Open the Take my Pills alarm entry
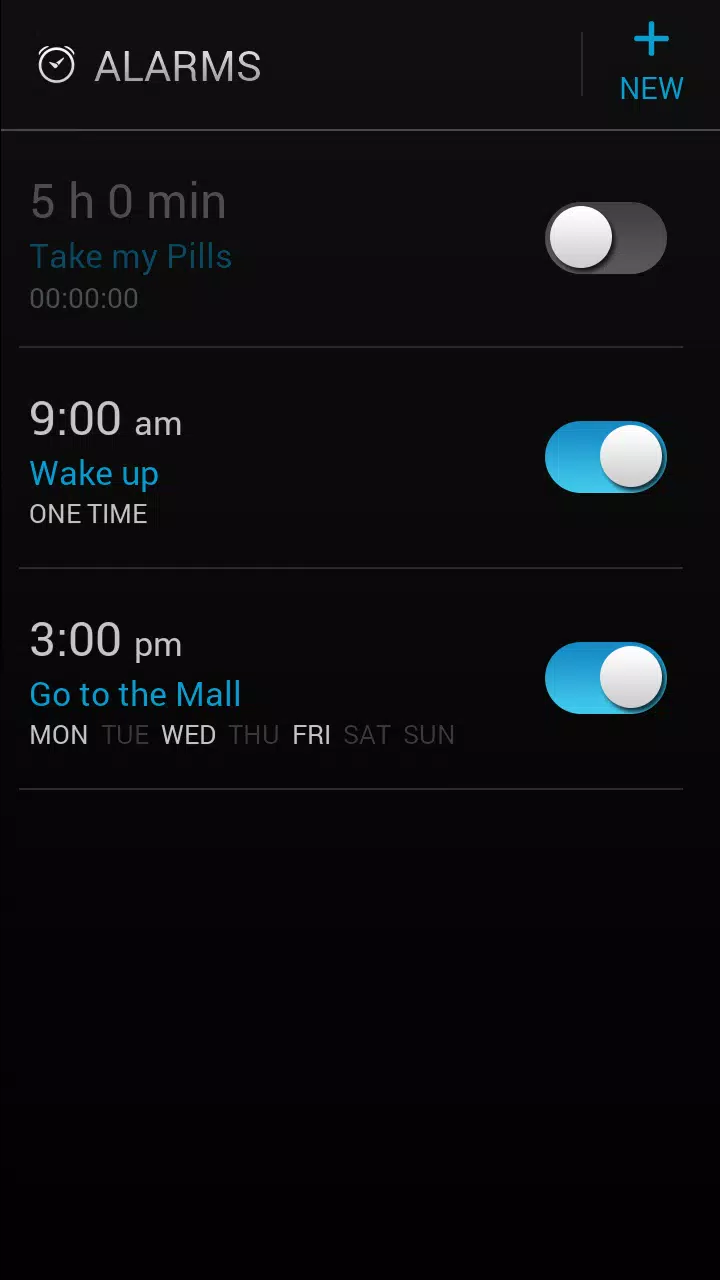Screen dimensions: 720x1280 [130, 256]
